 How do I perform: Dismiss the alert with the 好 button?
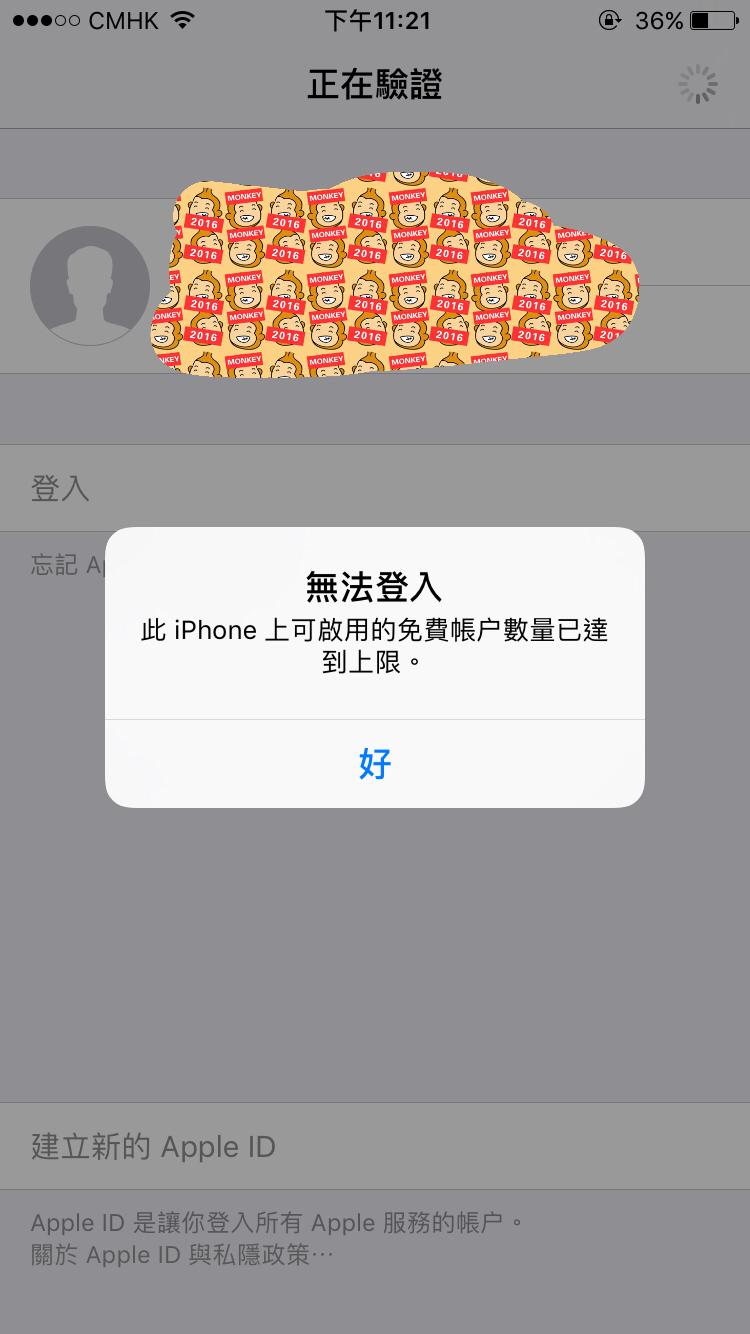375,764
